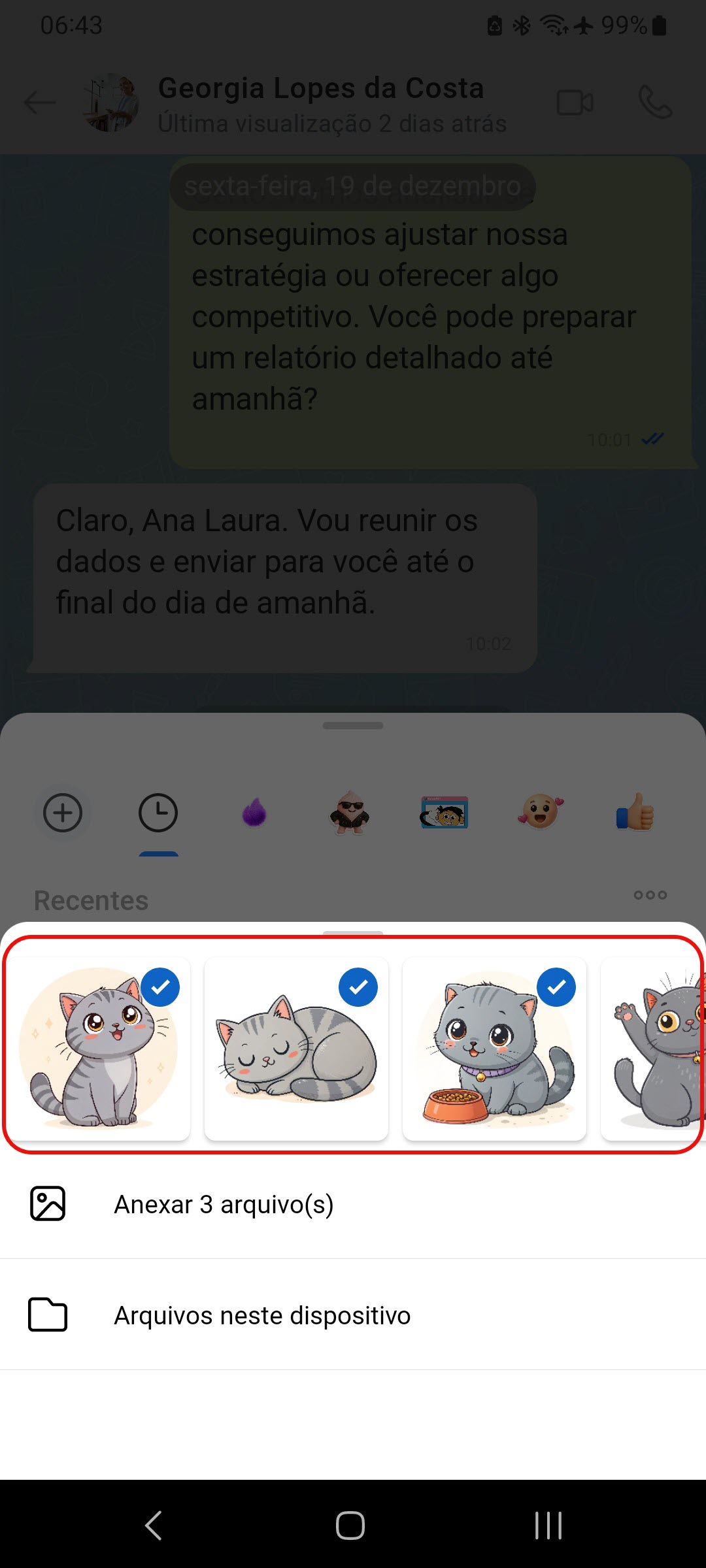Go back using the system back button

(x=154, y=1526)
